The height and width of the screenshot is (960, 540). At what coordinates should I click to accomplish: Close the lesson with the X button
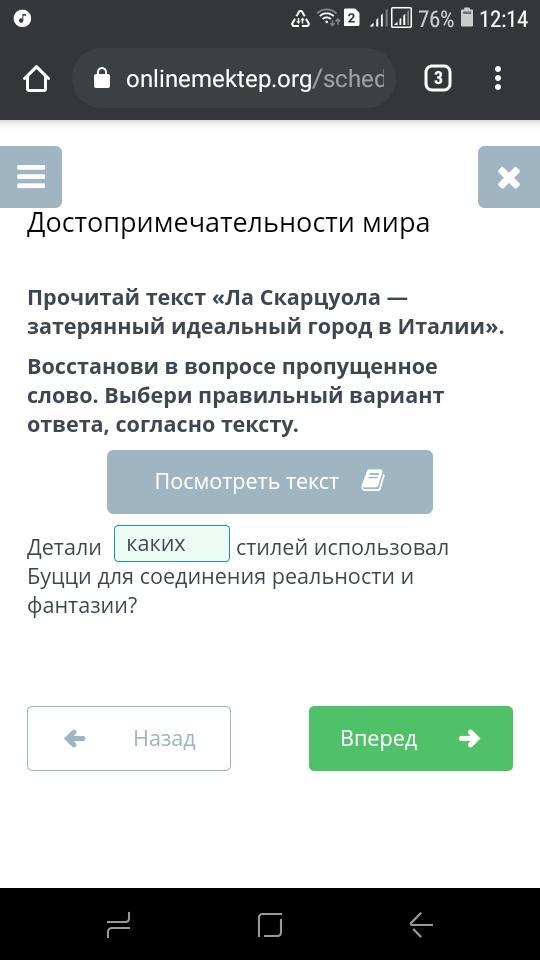509,177
